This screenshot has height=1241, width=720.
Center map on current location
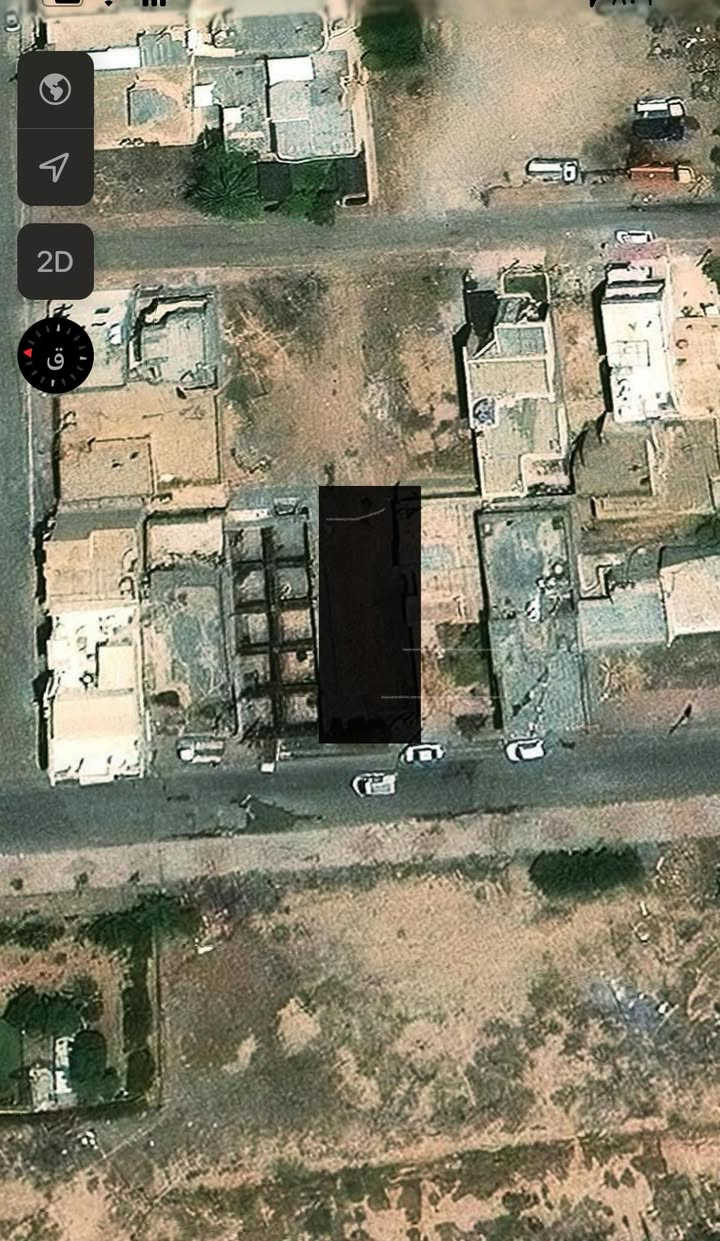click(55, 167)
